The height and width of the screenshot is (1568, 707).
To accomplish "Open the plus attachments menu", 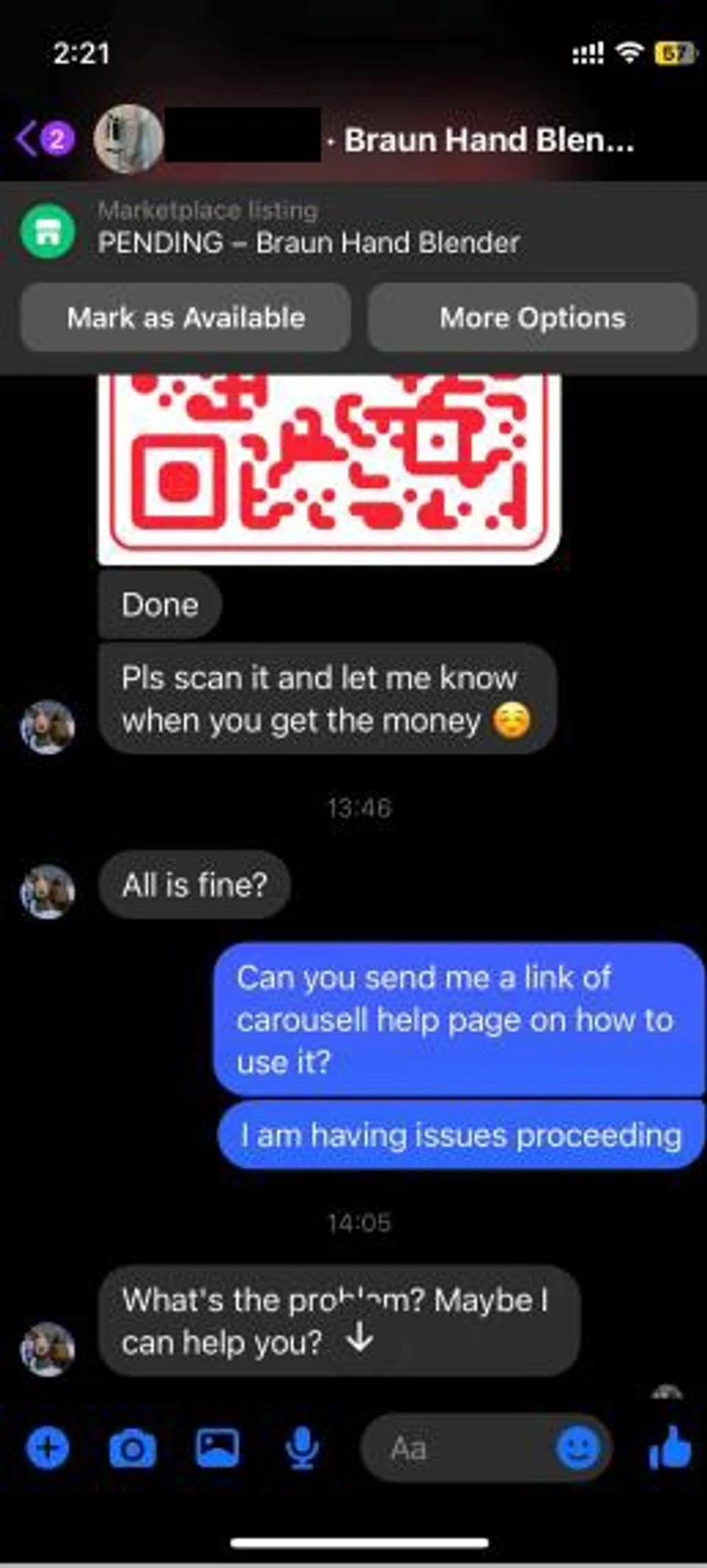I will [47, 1448].
